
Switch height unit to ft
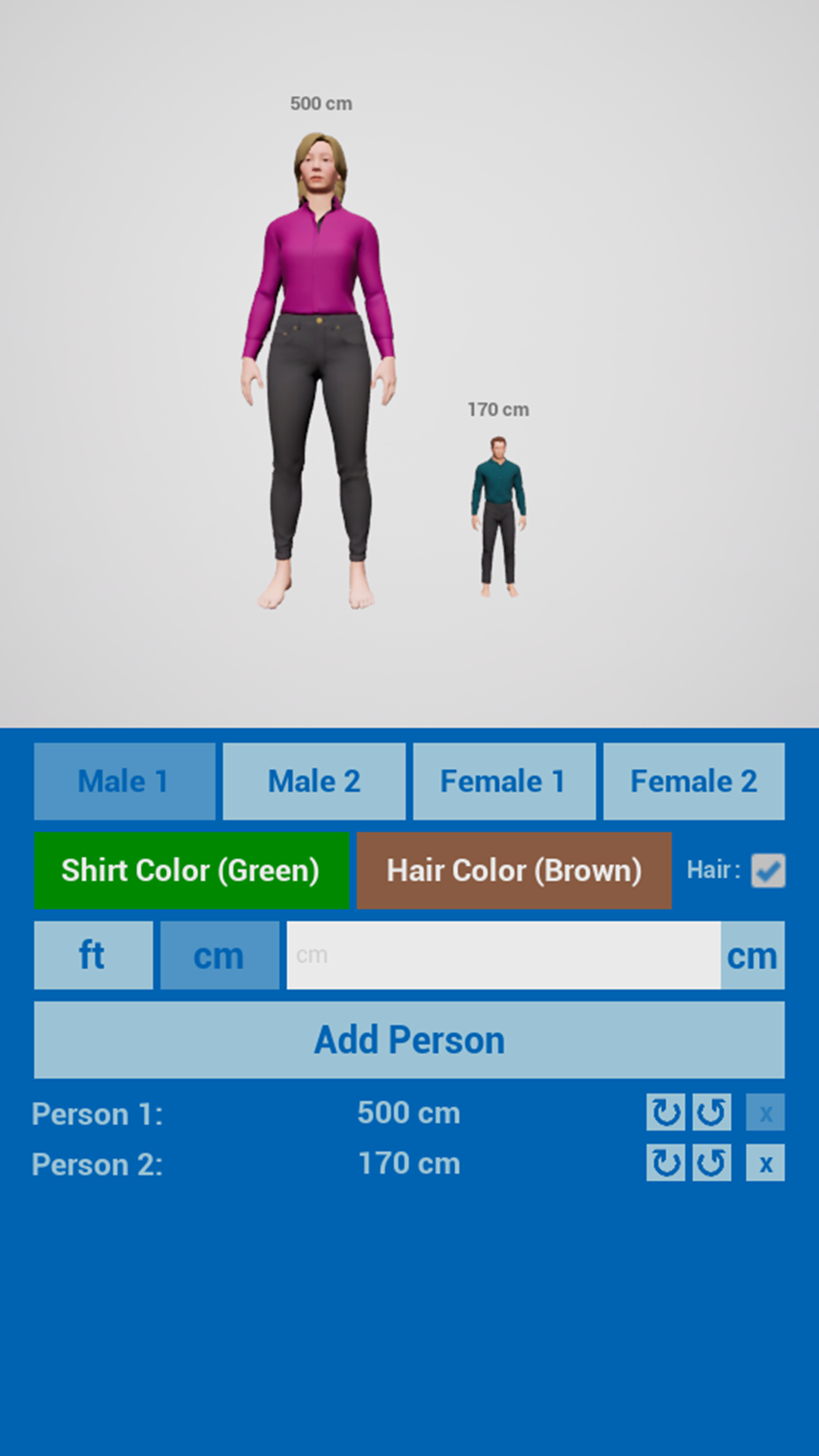coord(93,955)
